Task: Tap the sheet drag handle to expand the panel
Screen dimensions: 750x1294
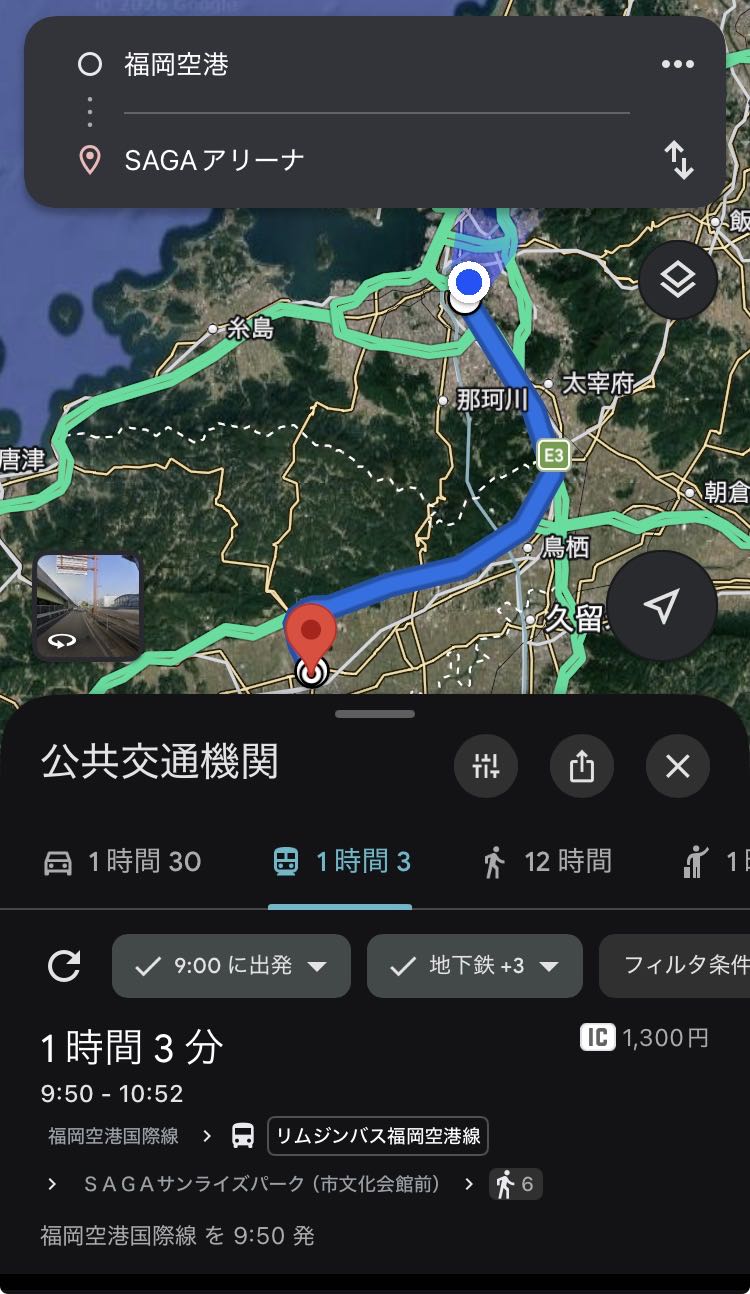Action: [x=375, y=714]
